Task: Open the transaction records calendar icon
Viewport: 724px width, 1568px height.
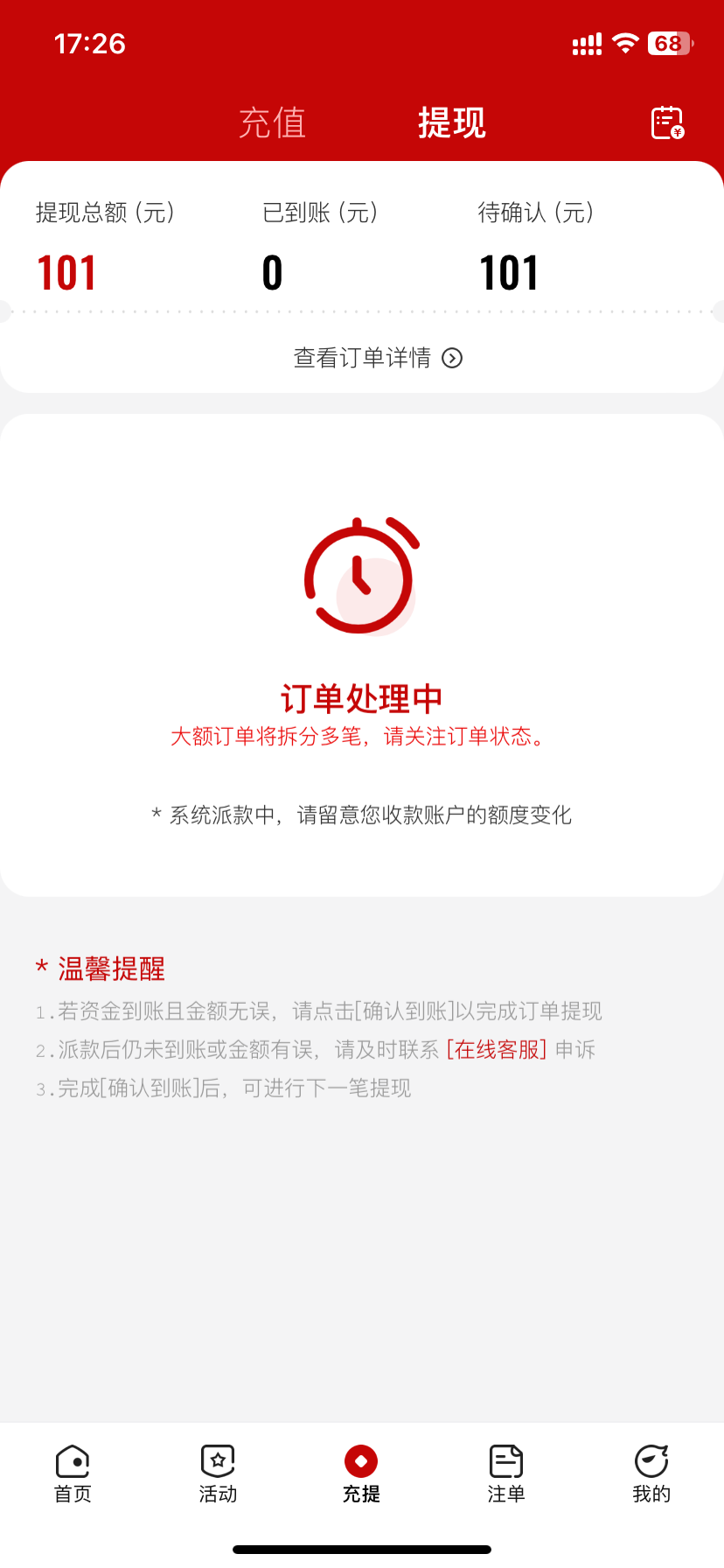Action: [667, 122]
